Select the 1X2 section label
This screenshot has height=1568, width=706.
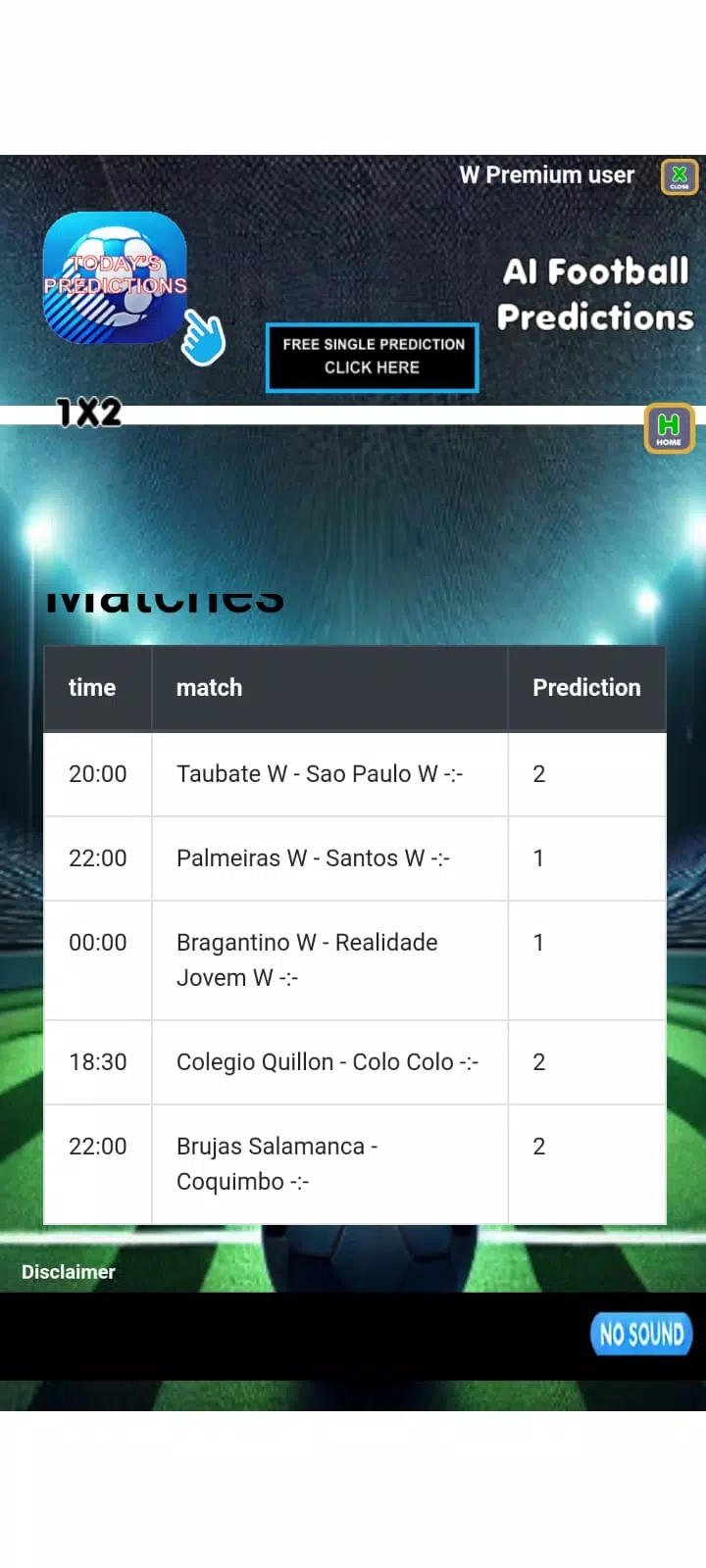coord(88,413)
